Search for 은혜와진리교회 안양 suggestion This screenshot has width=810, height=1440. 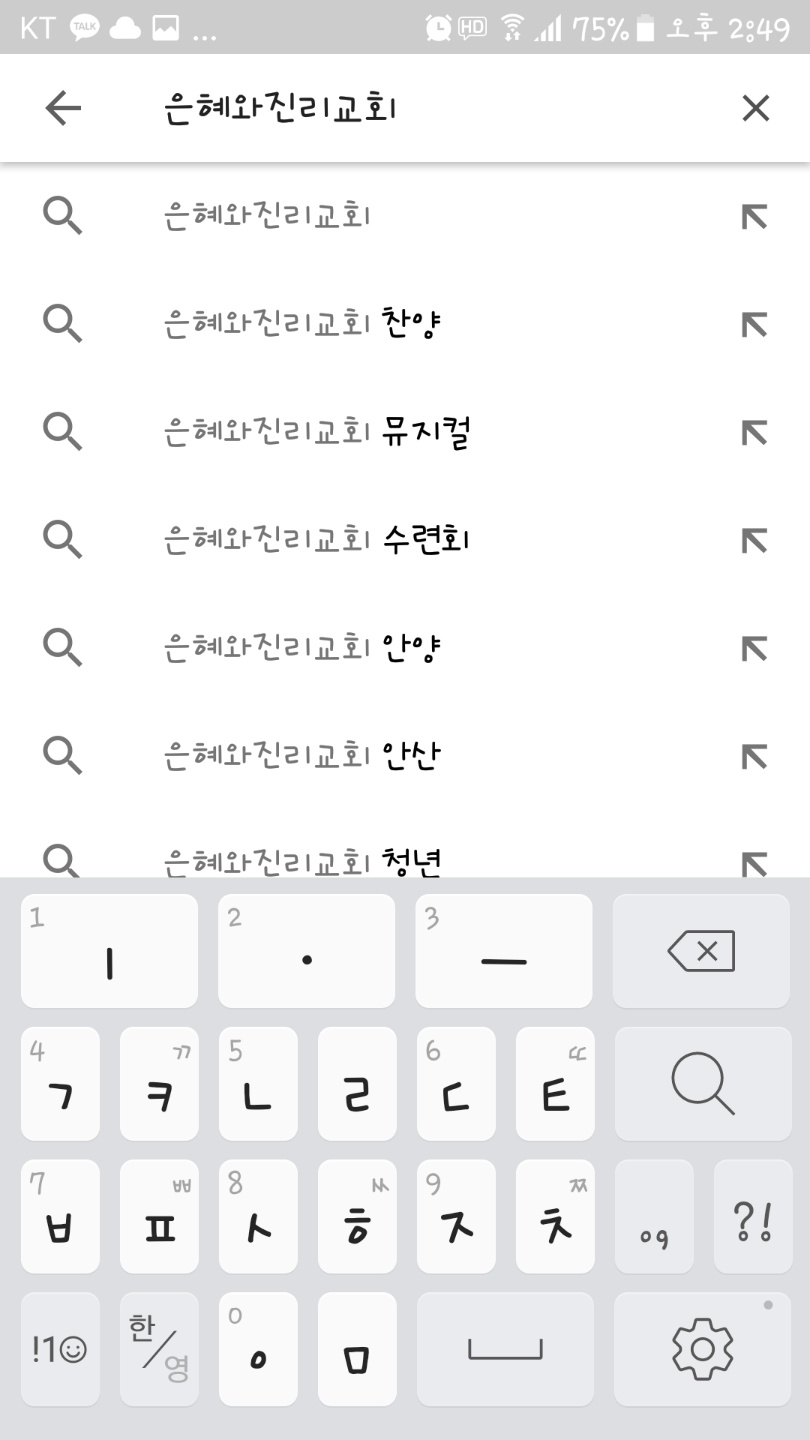pyautogui.click(x=405, y=647)
